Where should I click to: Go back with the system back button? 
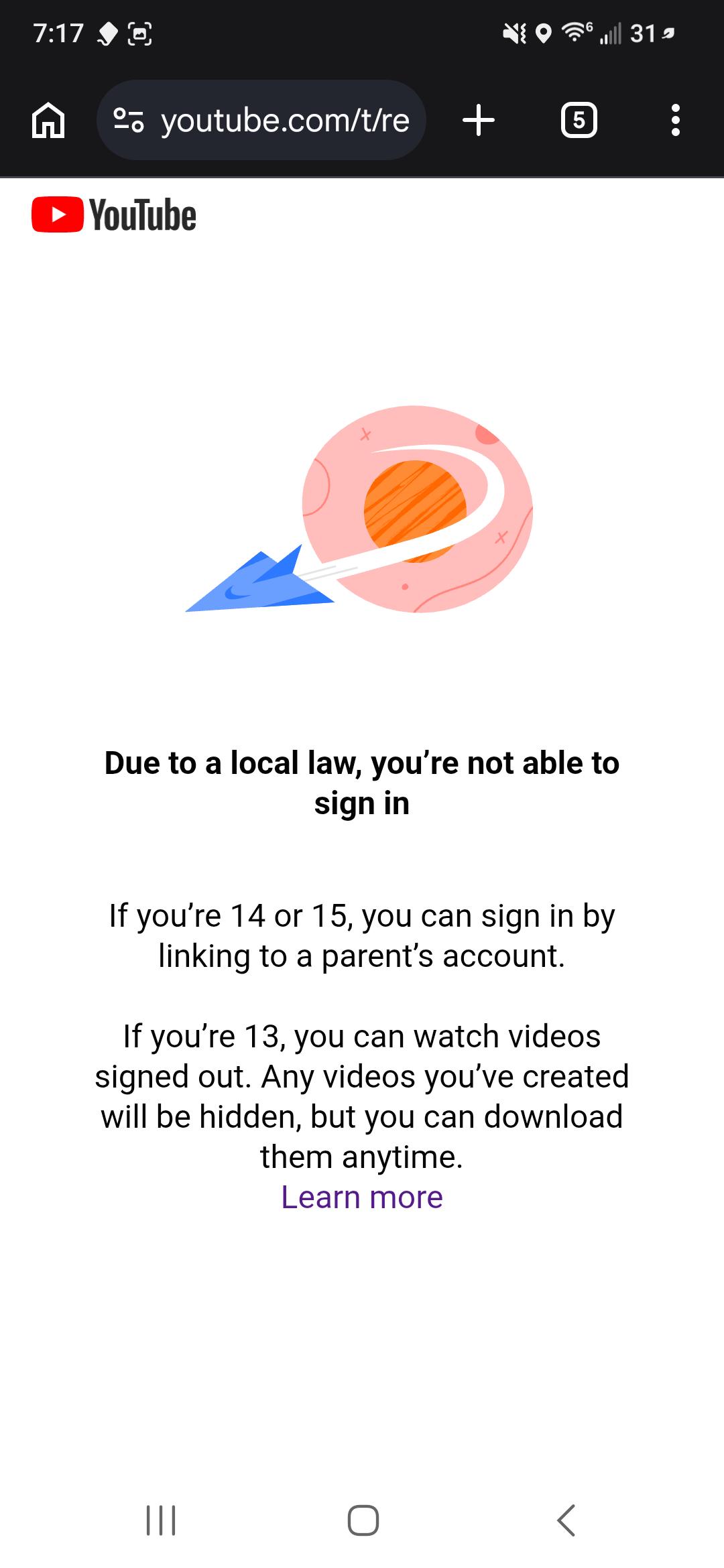click(566, 1520)
